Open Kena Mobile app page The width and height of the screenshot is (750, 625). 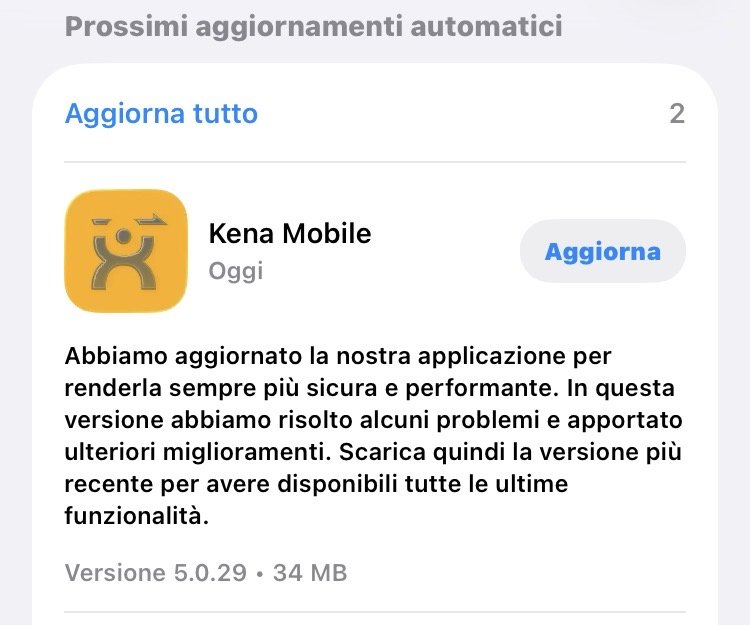127,251
